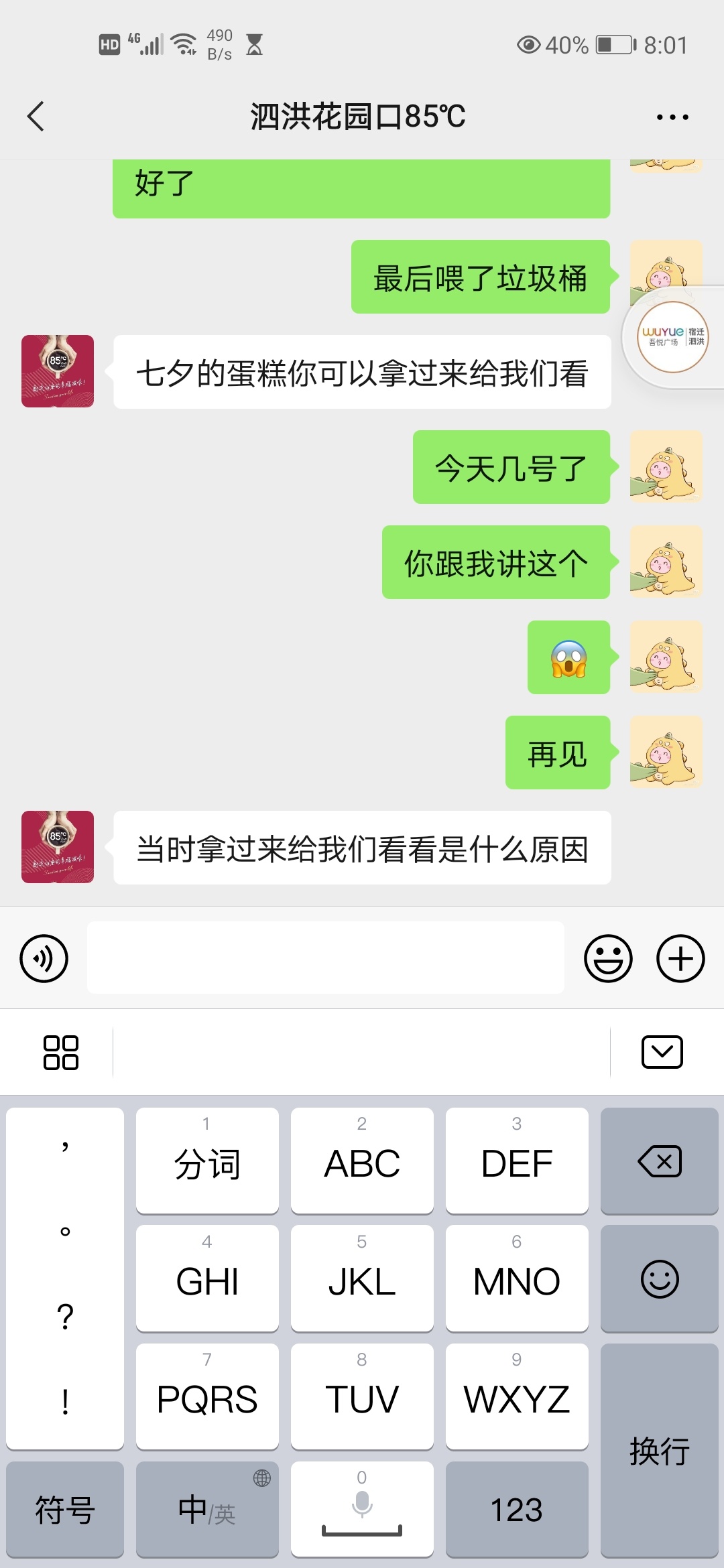Go back from the 泗洪花园口85℃ chat
Viewport: 724px width, 1568px height.
coord(36,117)
